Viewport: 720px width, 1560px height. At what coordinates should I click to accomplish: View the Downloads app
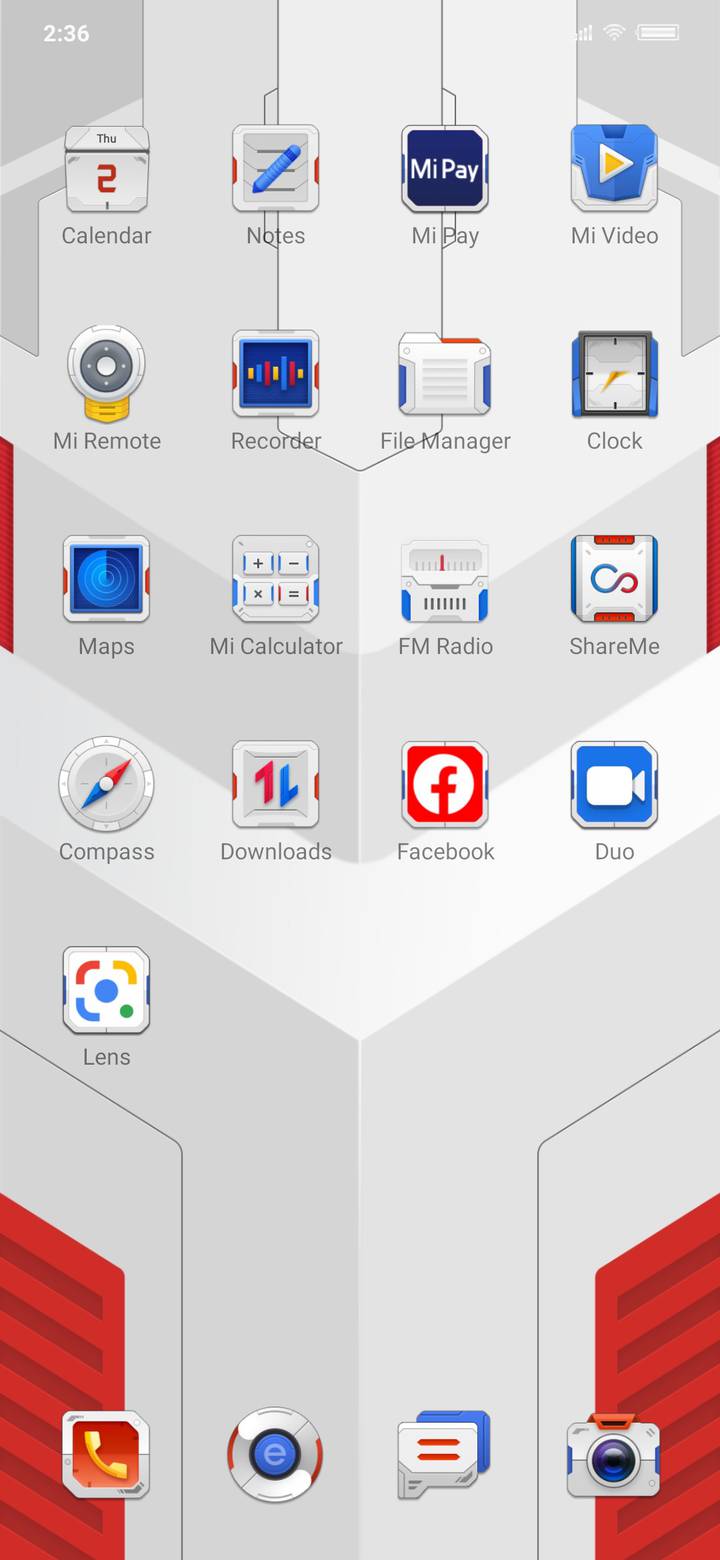point(276,785)
